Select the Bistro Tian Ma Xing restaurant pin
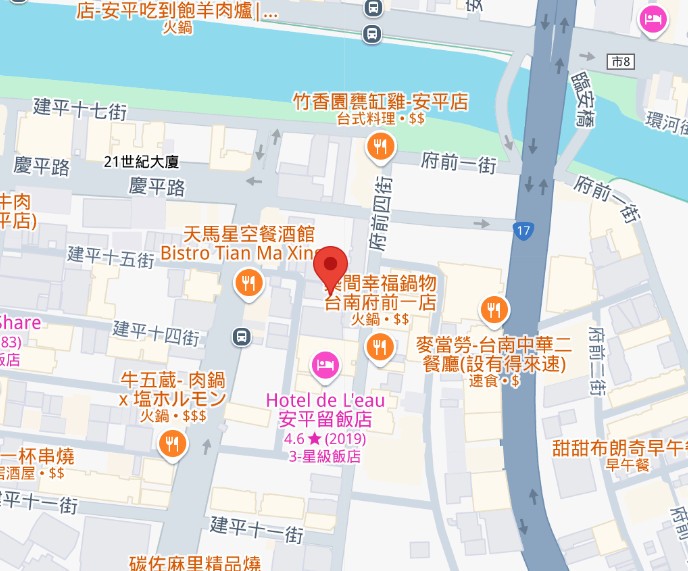This screenshot has height=571, width=688. coord(249,285)
